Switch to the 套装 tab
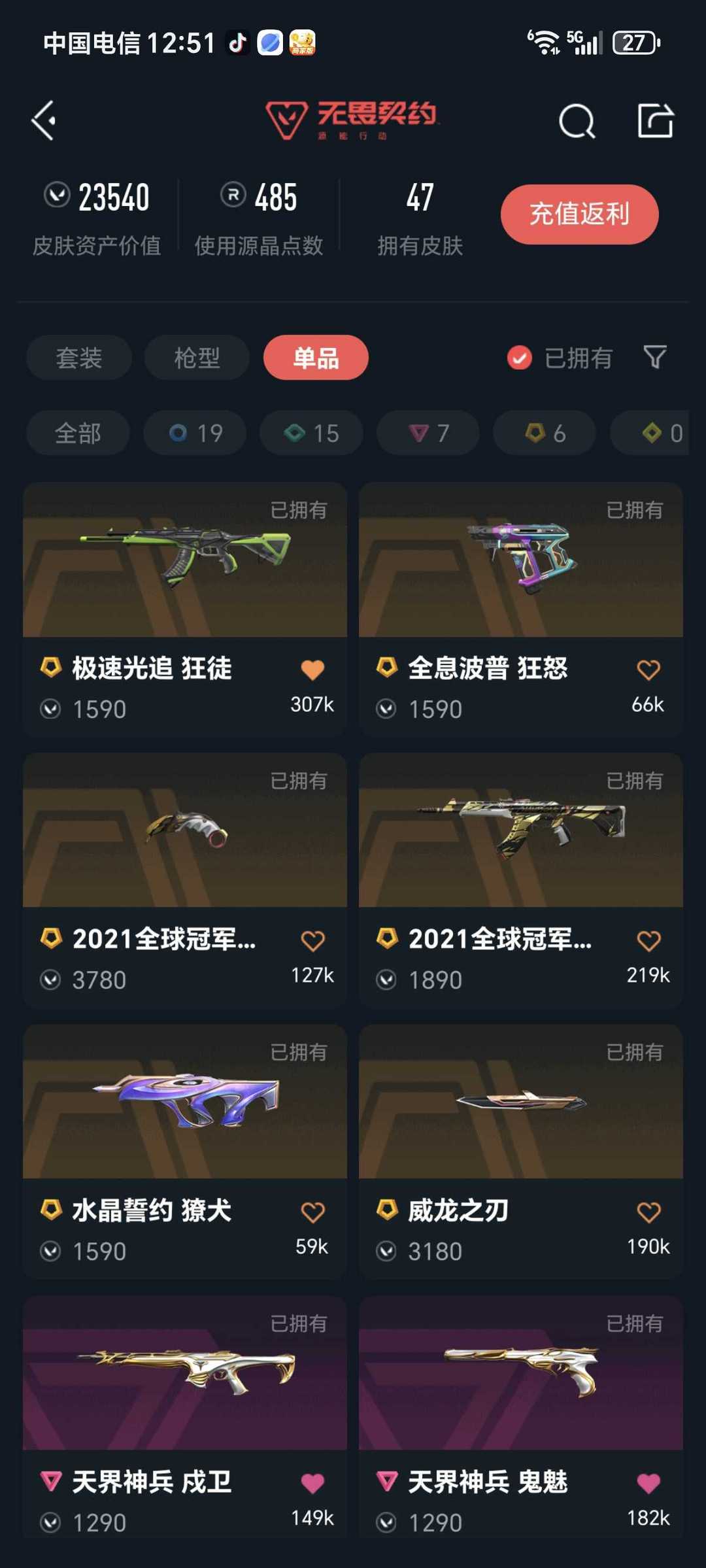 click(79, 358)
